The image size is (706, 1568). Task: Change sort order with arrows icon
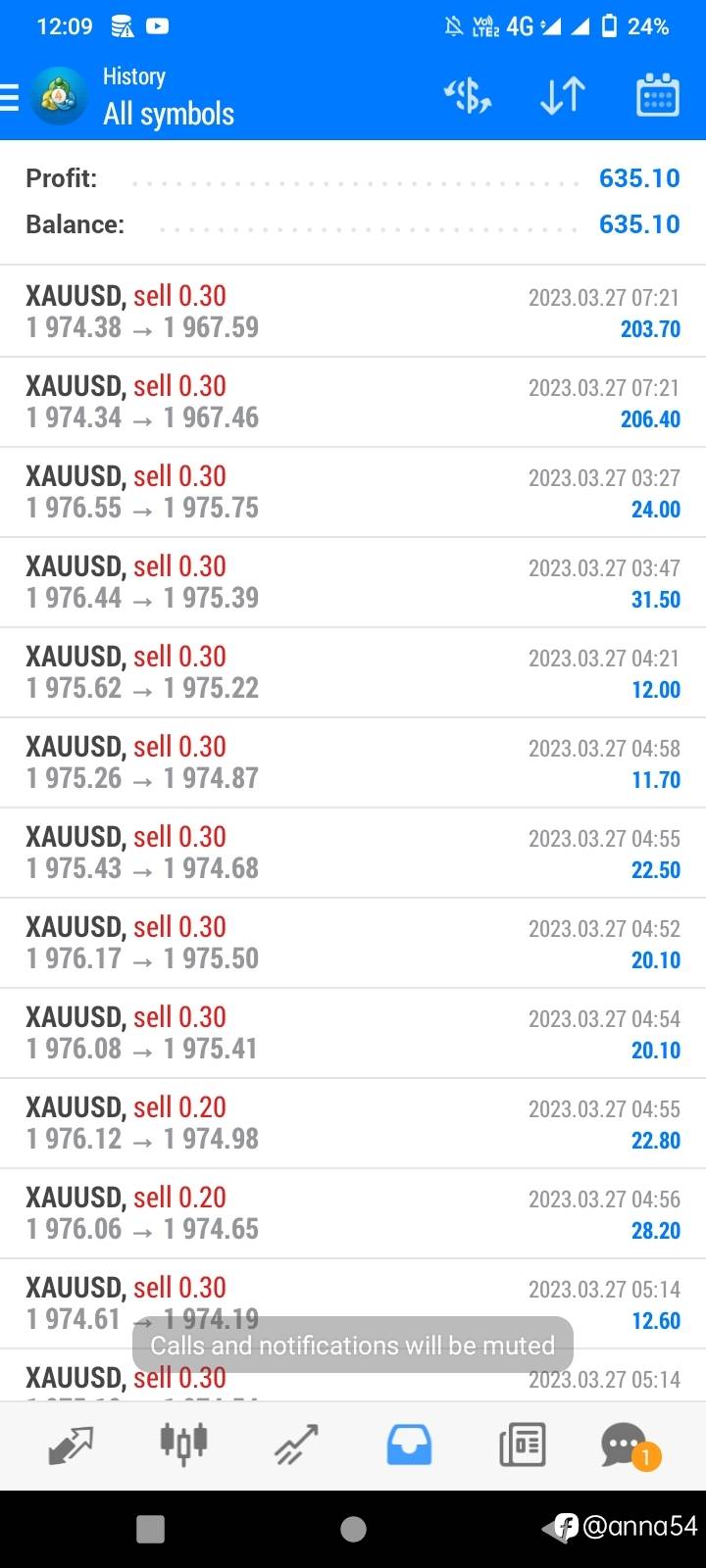pos(563,96)
